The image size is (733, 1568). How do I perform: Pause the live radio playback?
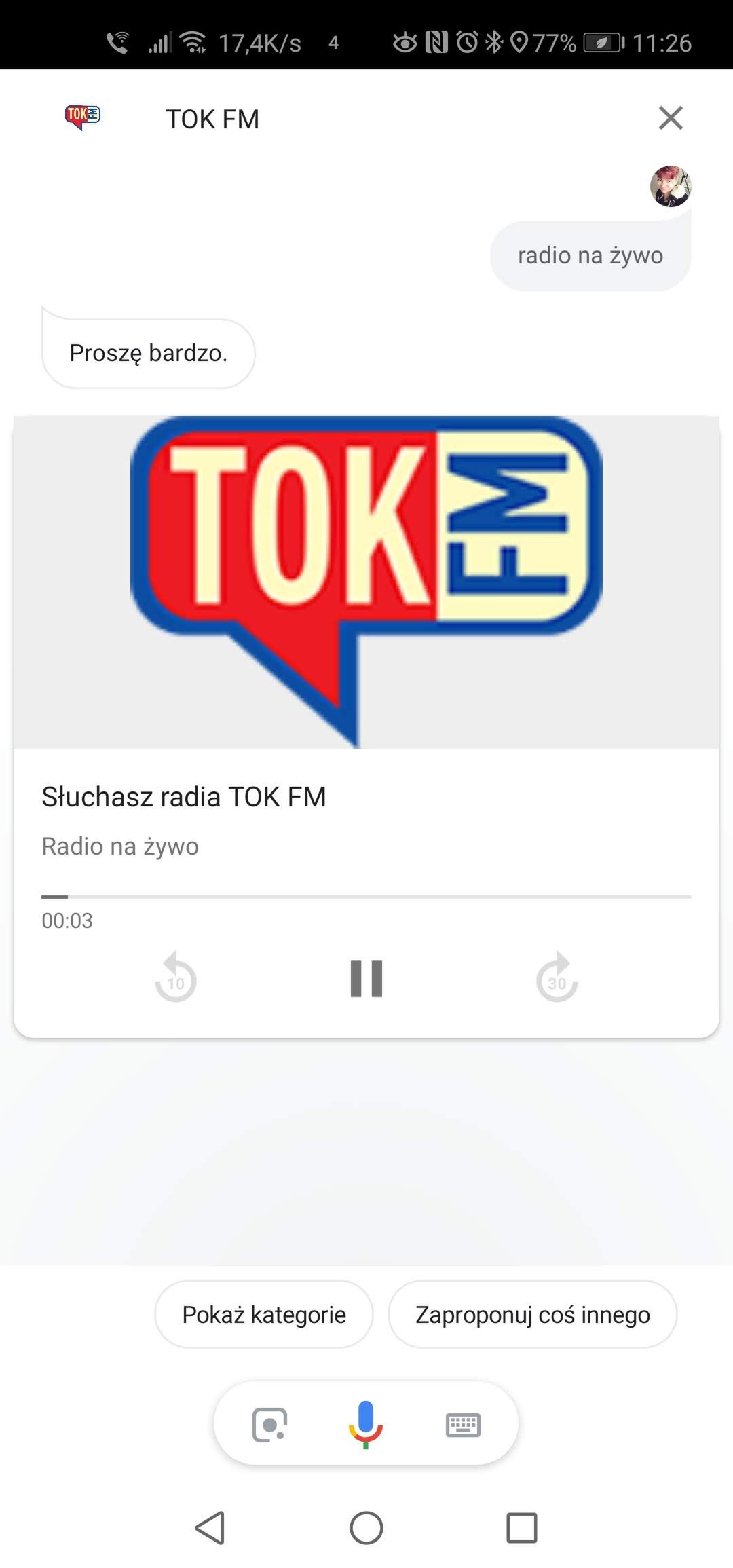[366, 979]
